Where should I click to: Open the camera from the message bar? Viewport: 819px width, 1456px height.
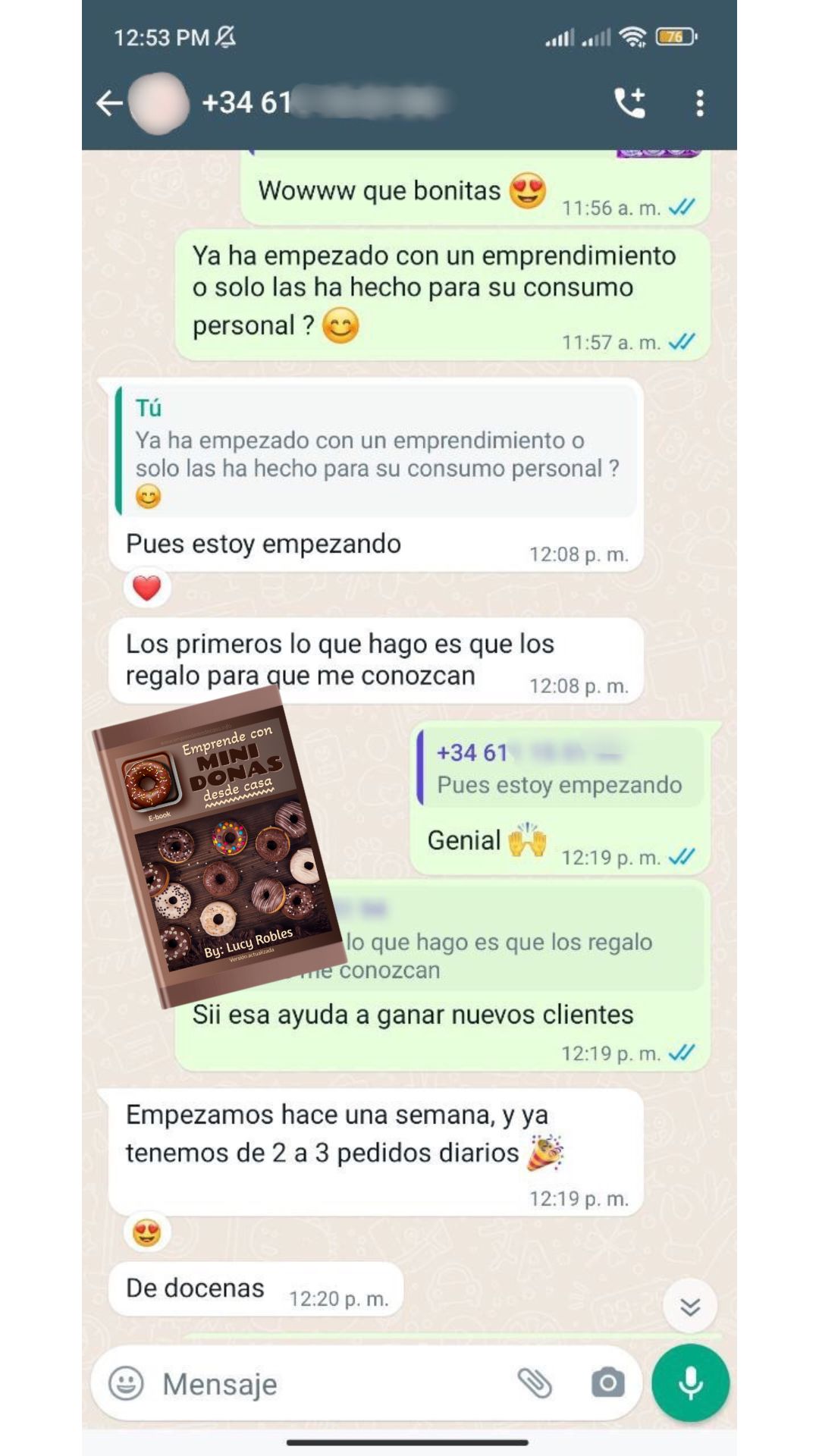click(x=607, y=1383)
